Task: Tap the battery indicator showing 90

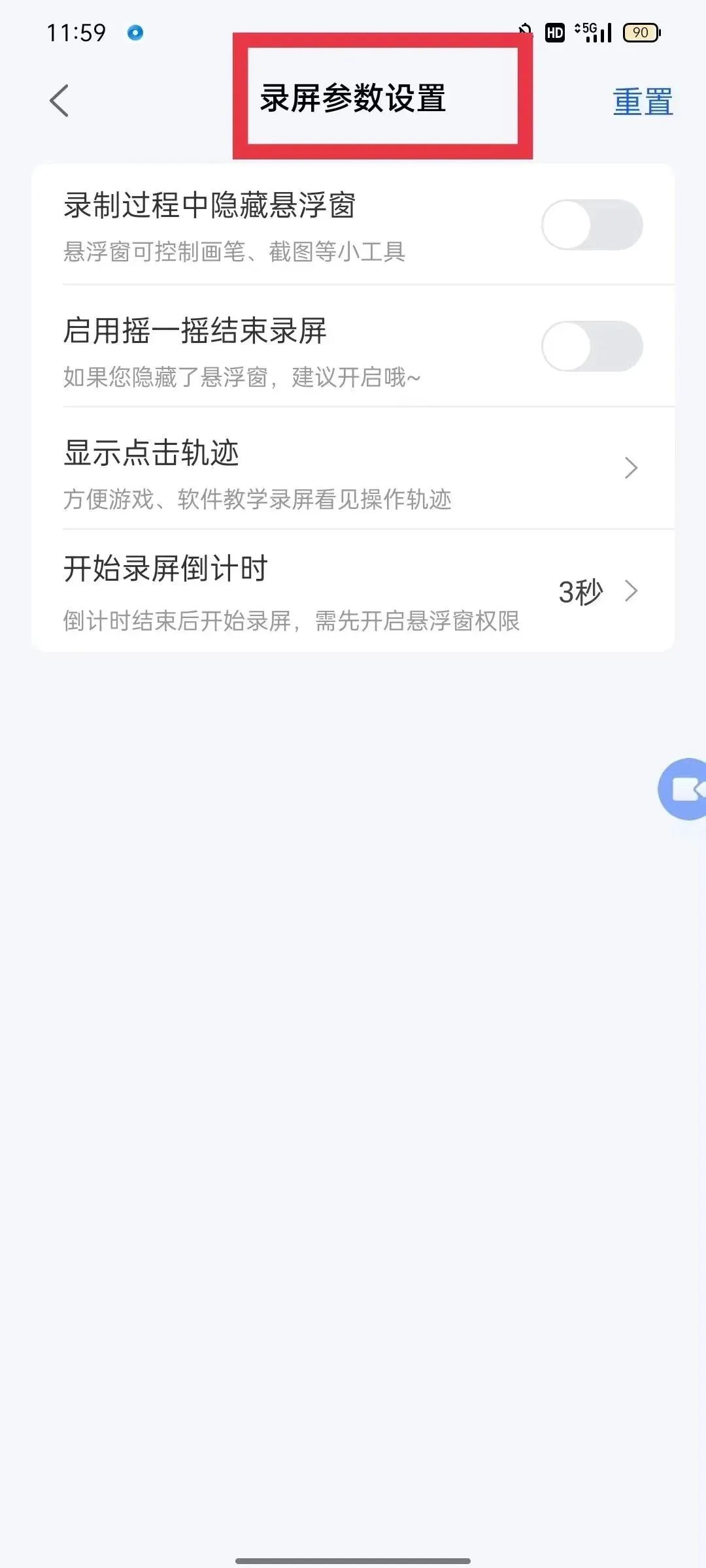Action: (x=639, y=31)
